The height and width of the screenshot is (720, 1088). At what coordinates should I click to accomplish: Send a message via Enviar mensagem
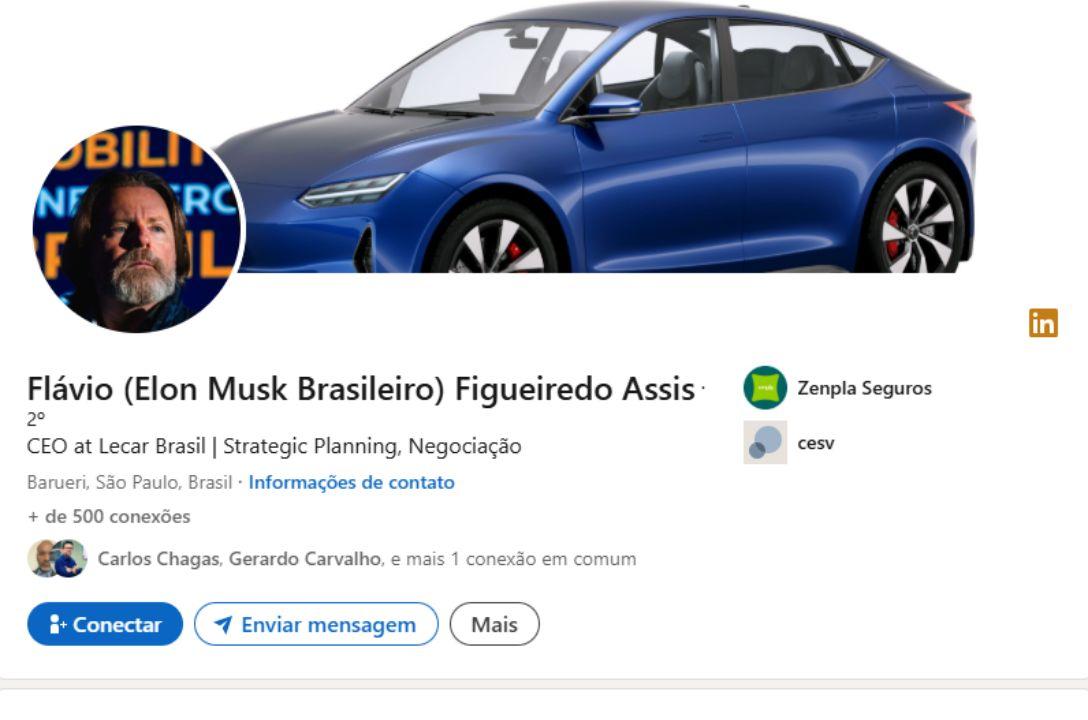coord(316,625)
